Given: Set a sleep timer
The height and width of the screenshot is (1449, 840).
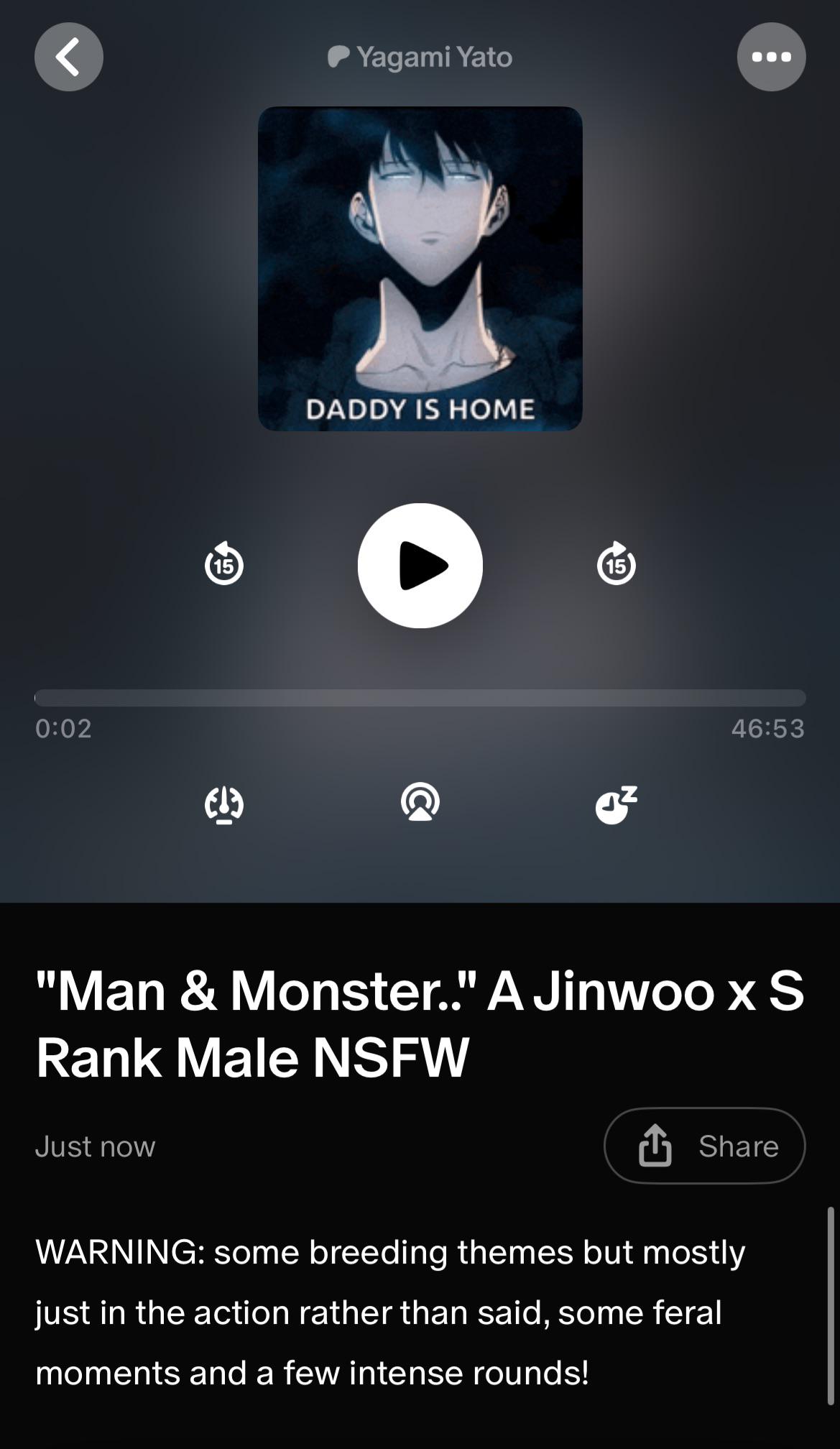Looking at the screenshot, I should pos(617,804).
